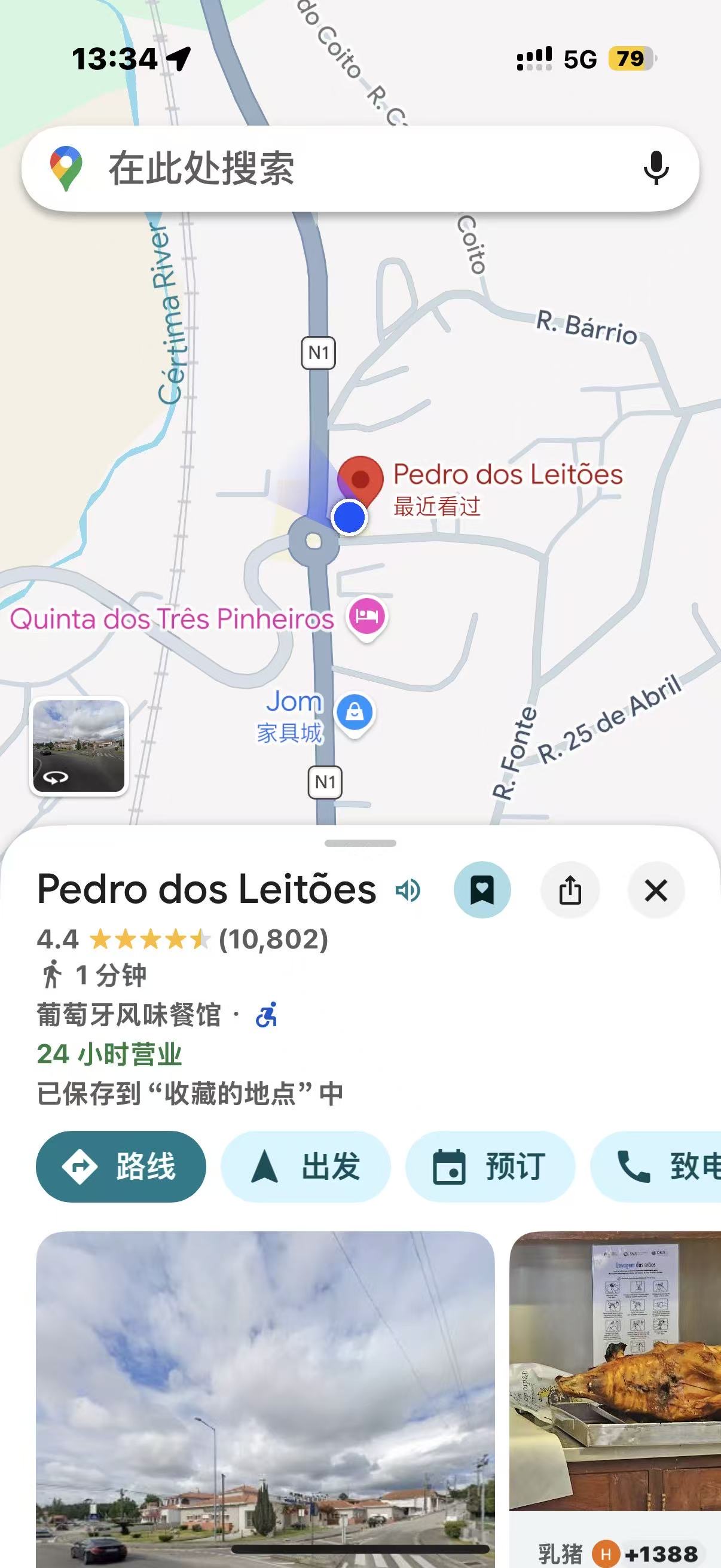721x1568 pixels.
Task: Select the Jom 家具城 shopping marker
Action: [x=355, y=712]
